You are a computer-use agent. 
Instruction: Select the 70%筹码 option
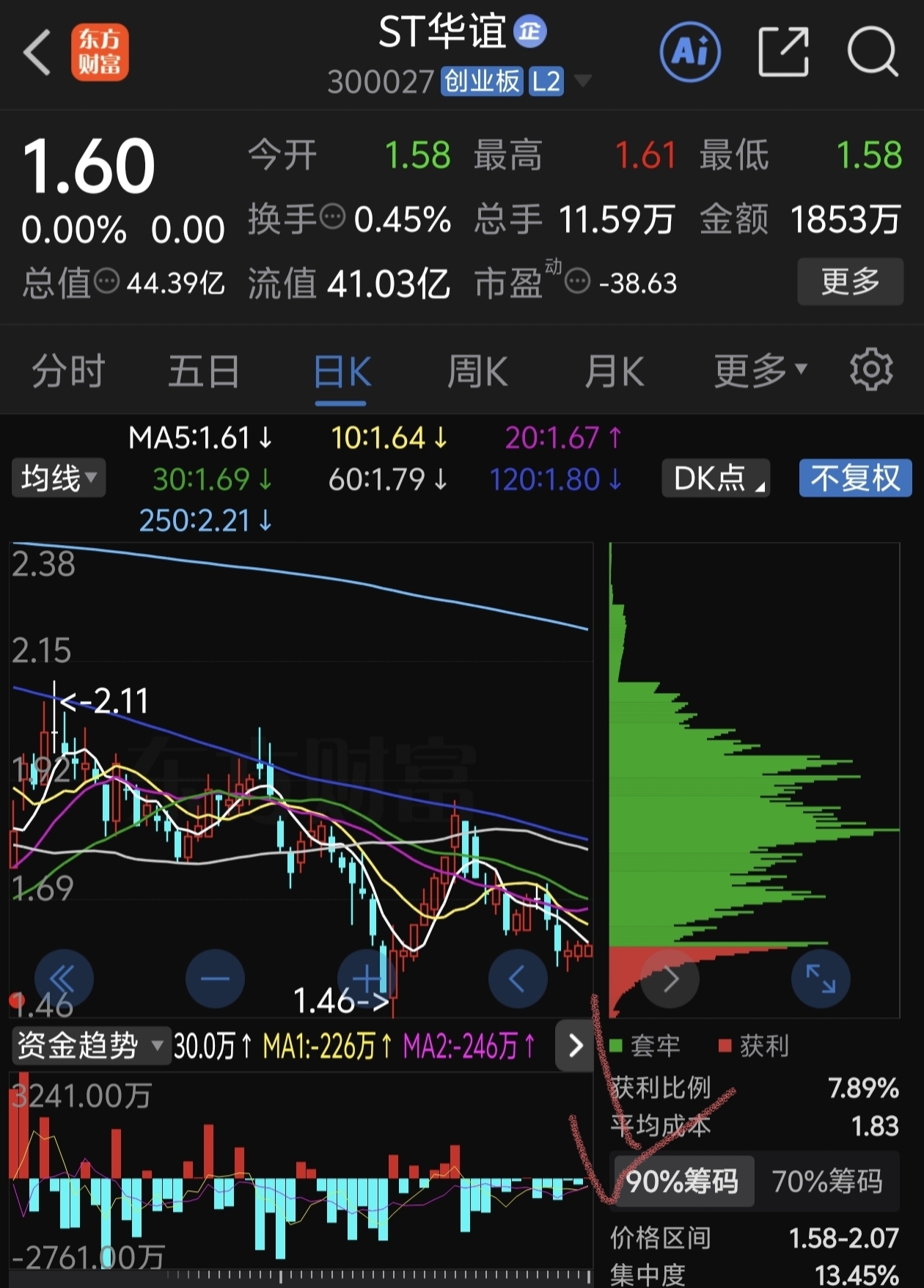click(827, 1182)
